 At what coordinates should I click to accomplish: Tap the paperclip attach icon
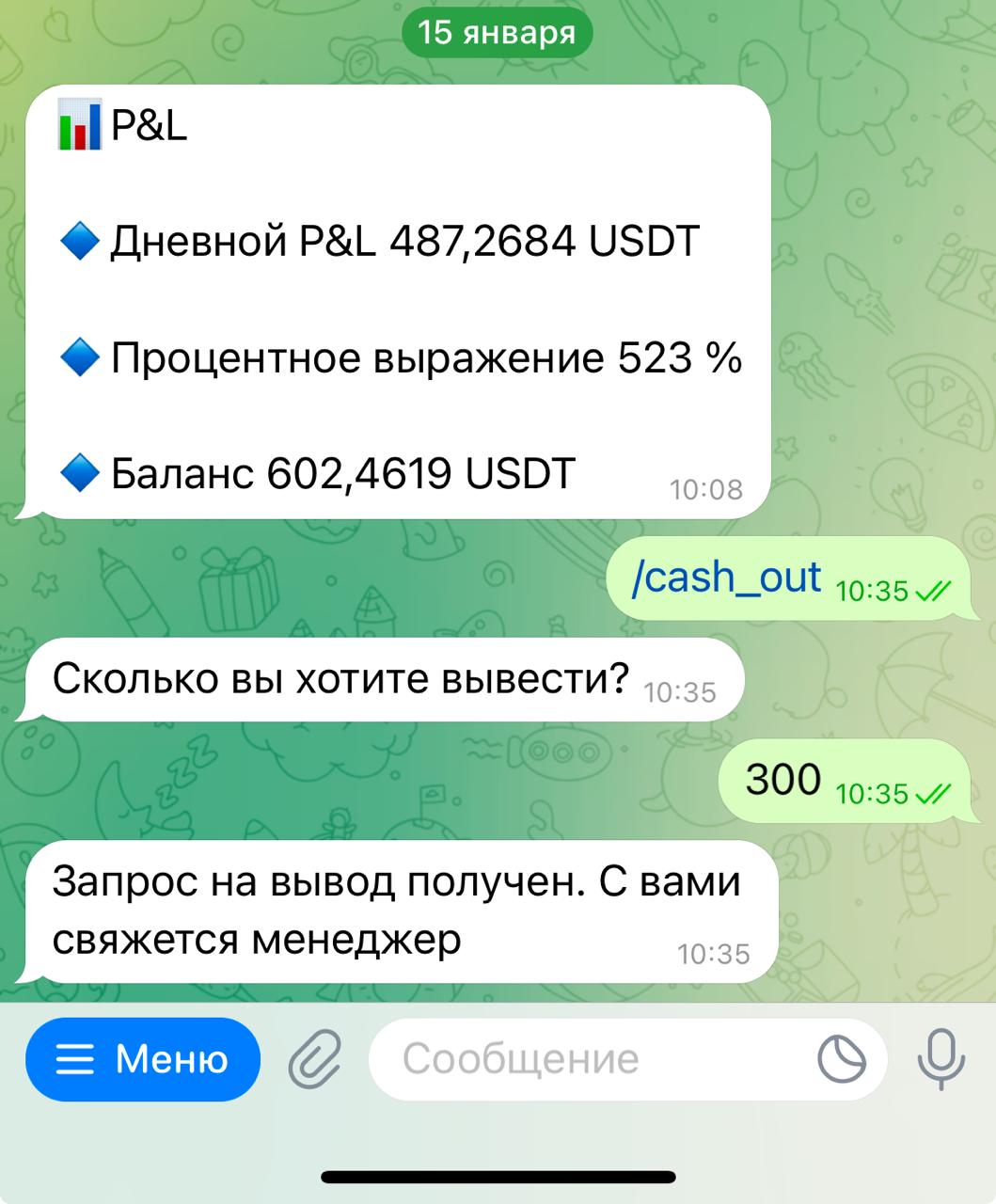click(314, 1059)
